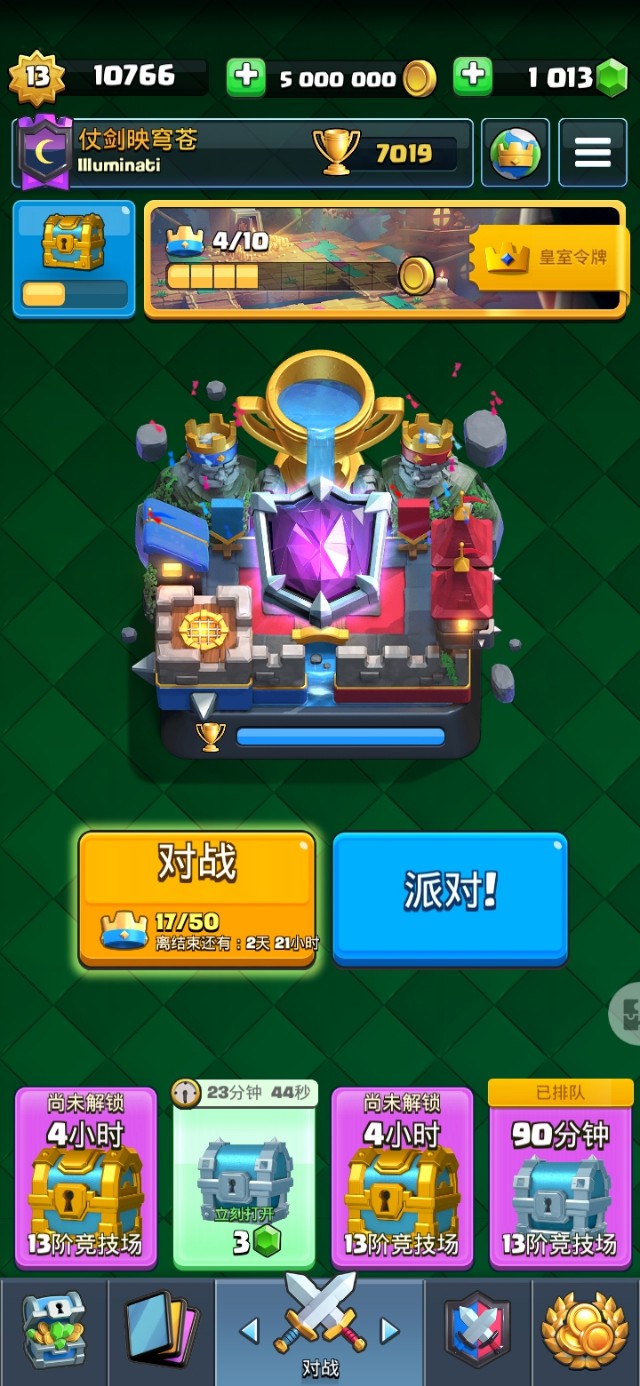Tap the gray side handle button
This screenshot has height=1386, width=640.
coord(627,1013)
